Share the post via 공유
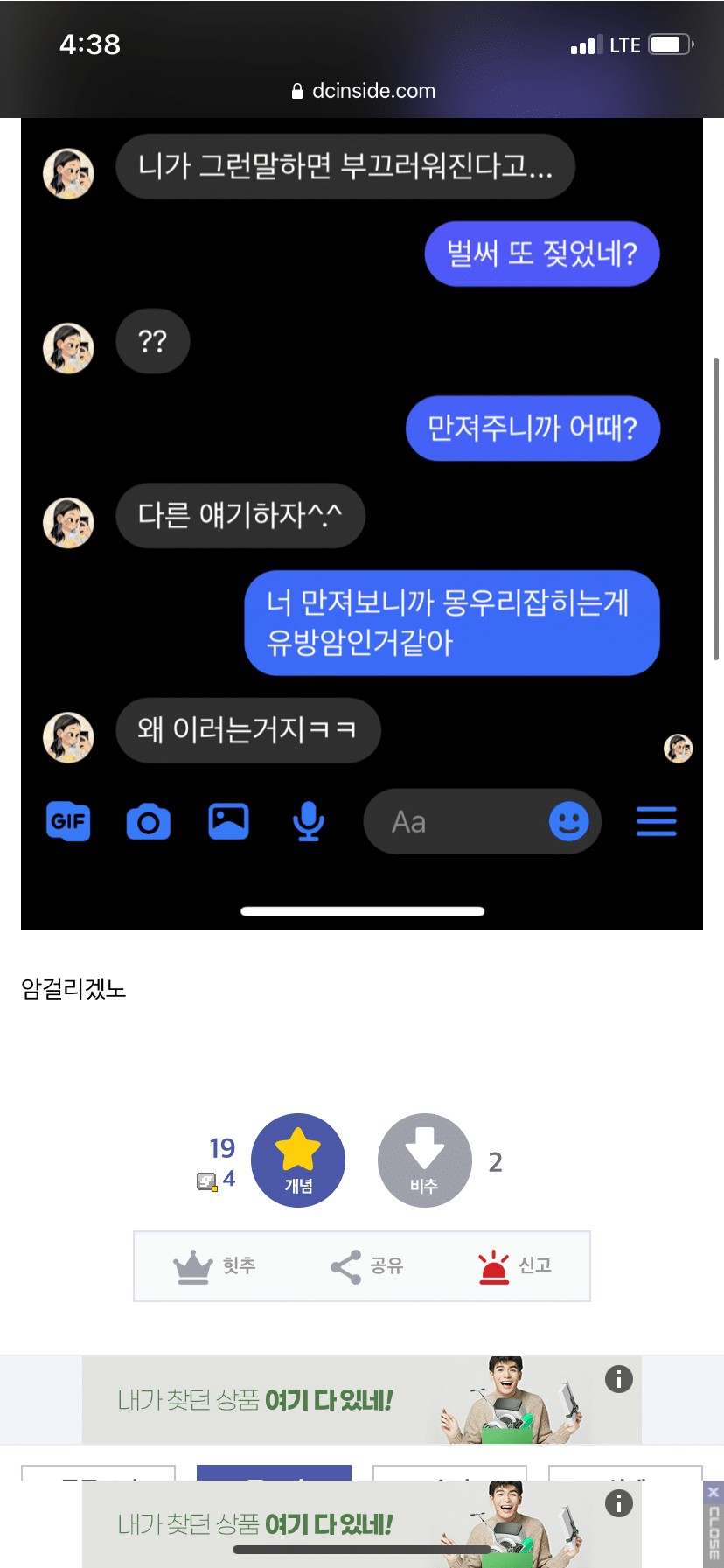Viewport: 724px width, 1568px height. pyautogui.click(x=366, y=1266)
